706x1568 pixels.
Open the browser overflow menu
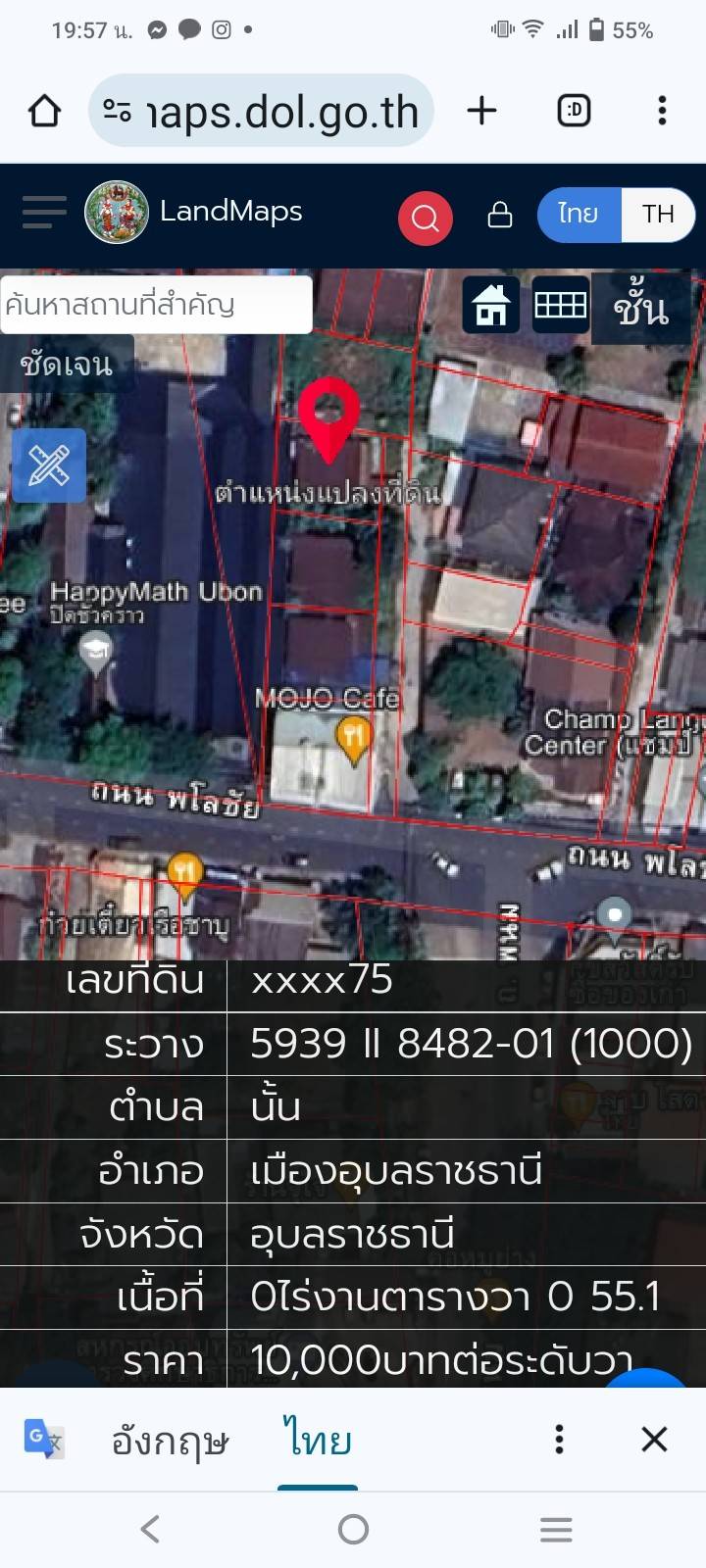pyautogui.click(x=663, y=111)
